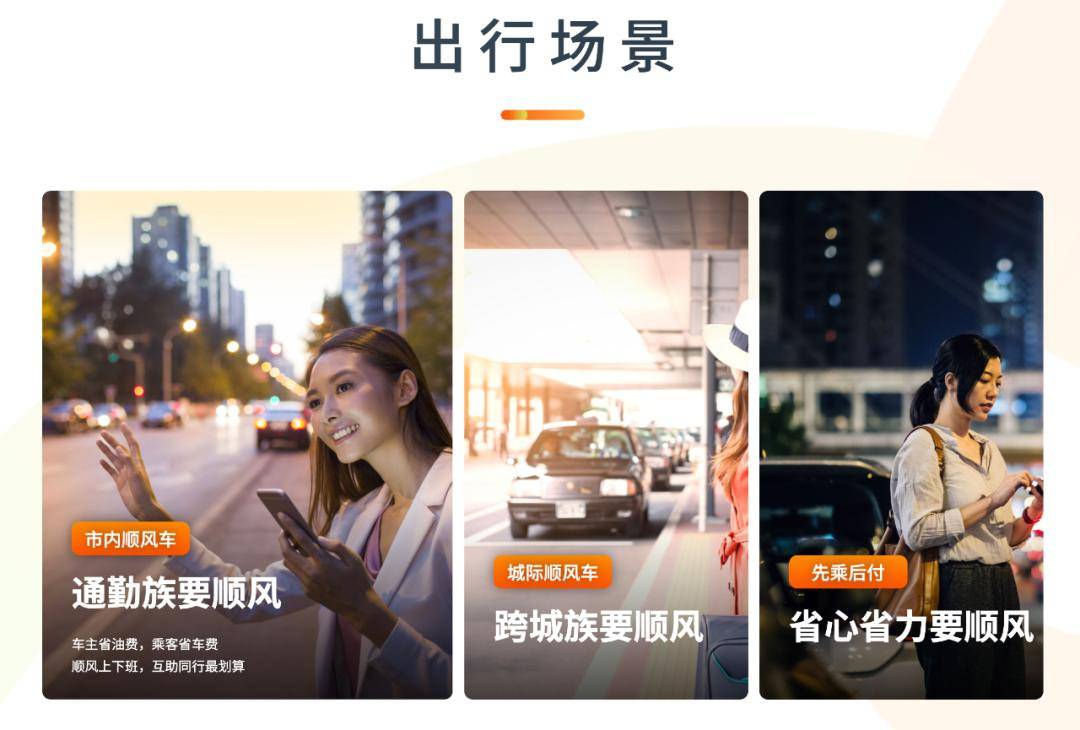View the 省心省力要顺风 ride-first-pay-later card
The image size is (1080, 730).
[x=901, y=445]
